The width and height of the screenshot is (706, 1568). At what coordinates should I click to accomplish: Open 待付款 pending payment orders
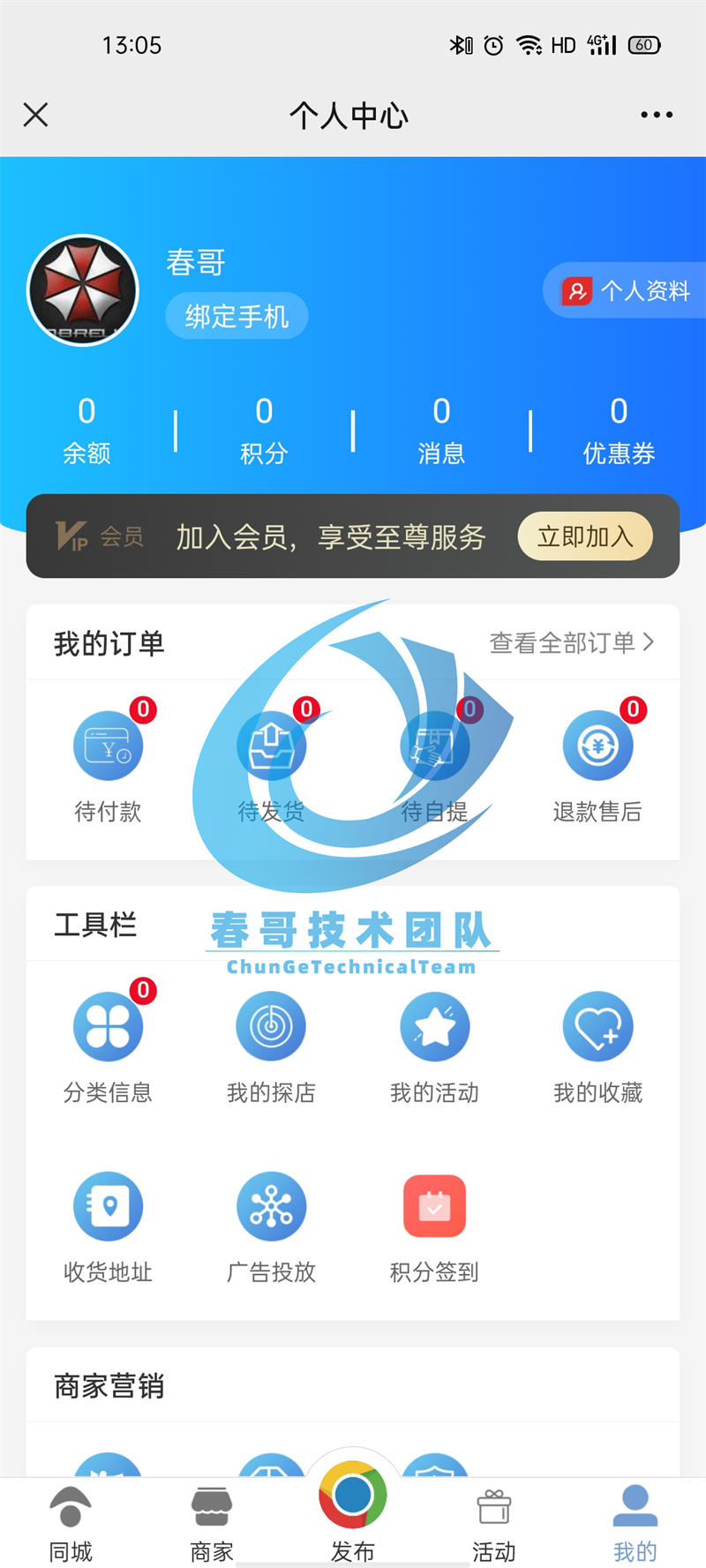(108, 764)
